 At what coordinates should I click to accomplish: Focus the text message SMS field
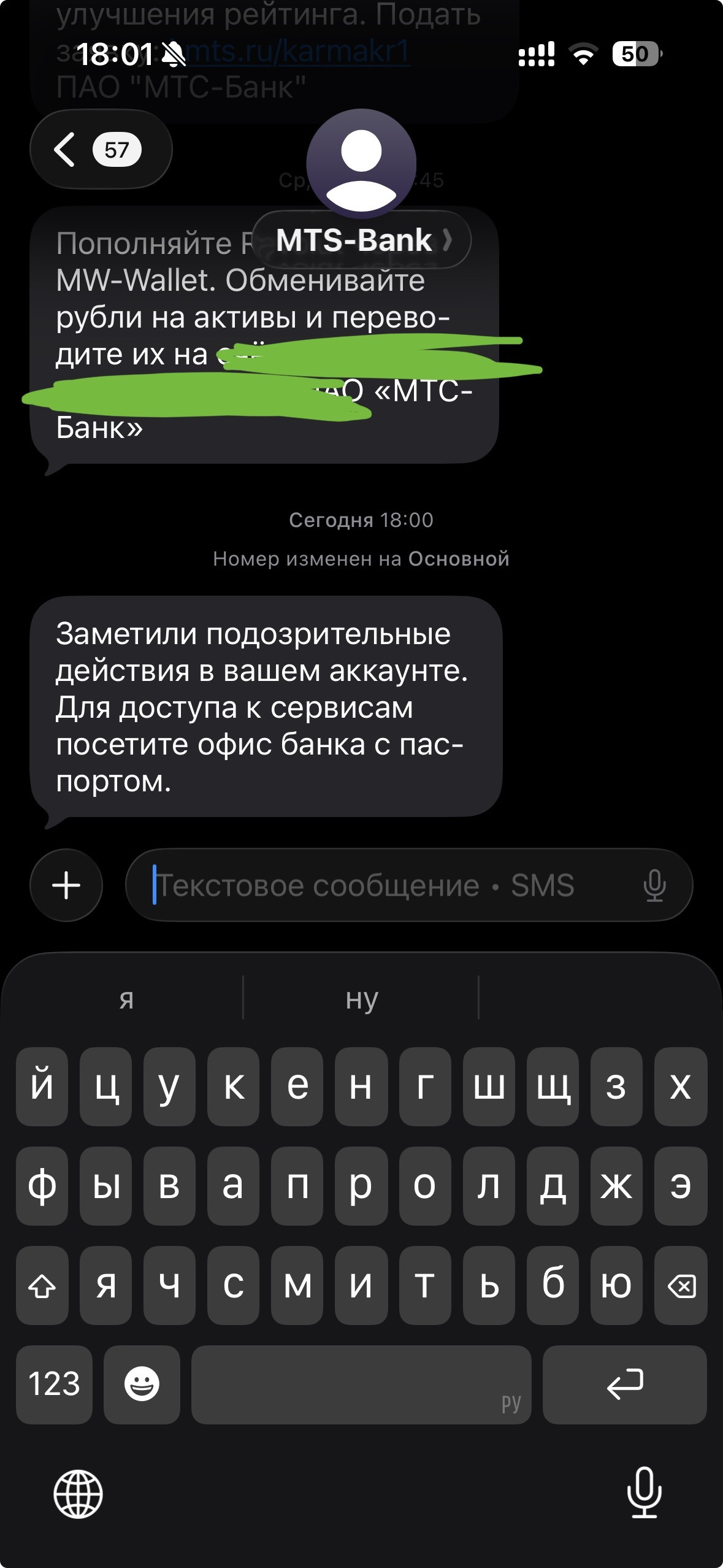[x=380, y=885]
